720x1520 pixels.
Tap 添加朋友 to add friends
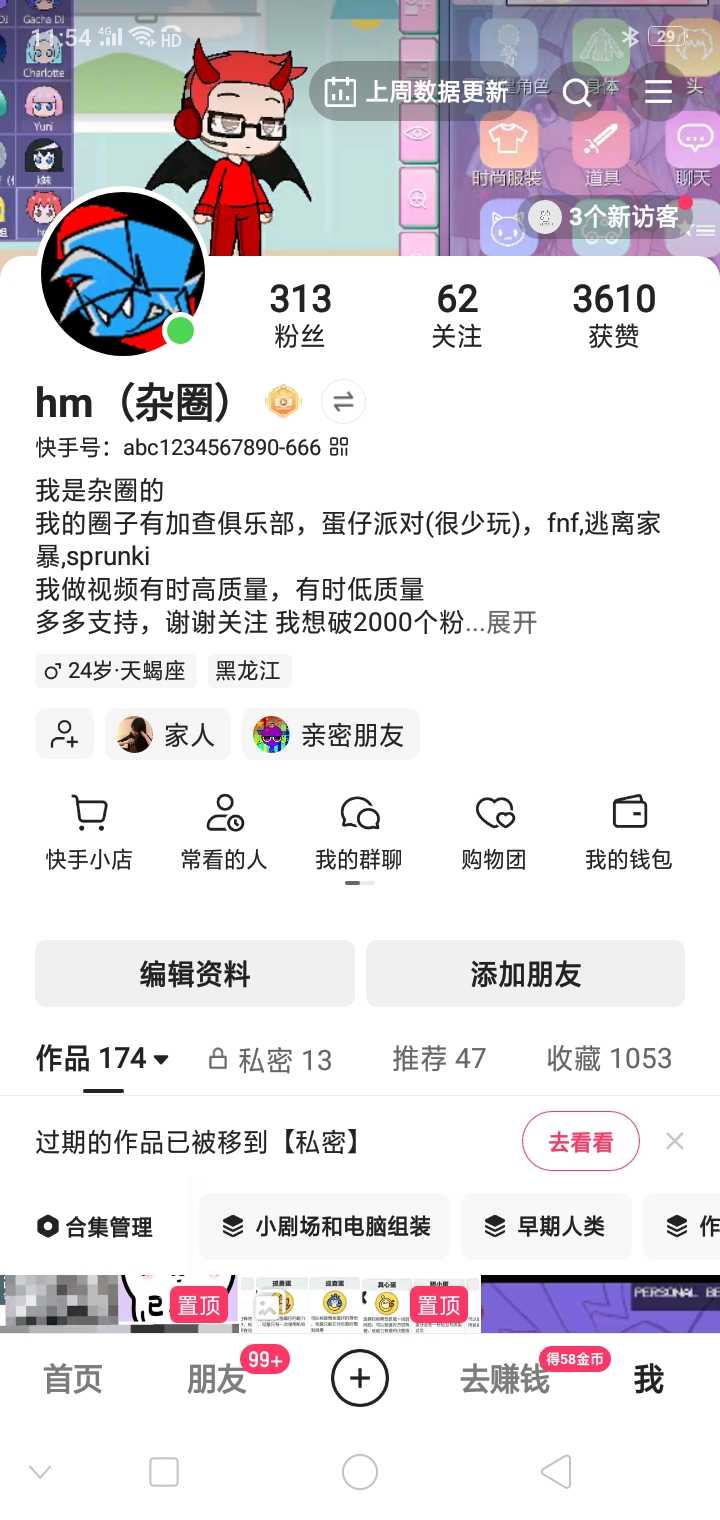click(525, 974)
